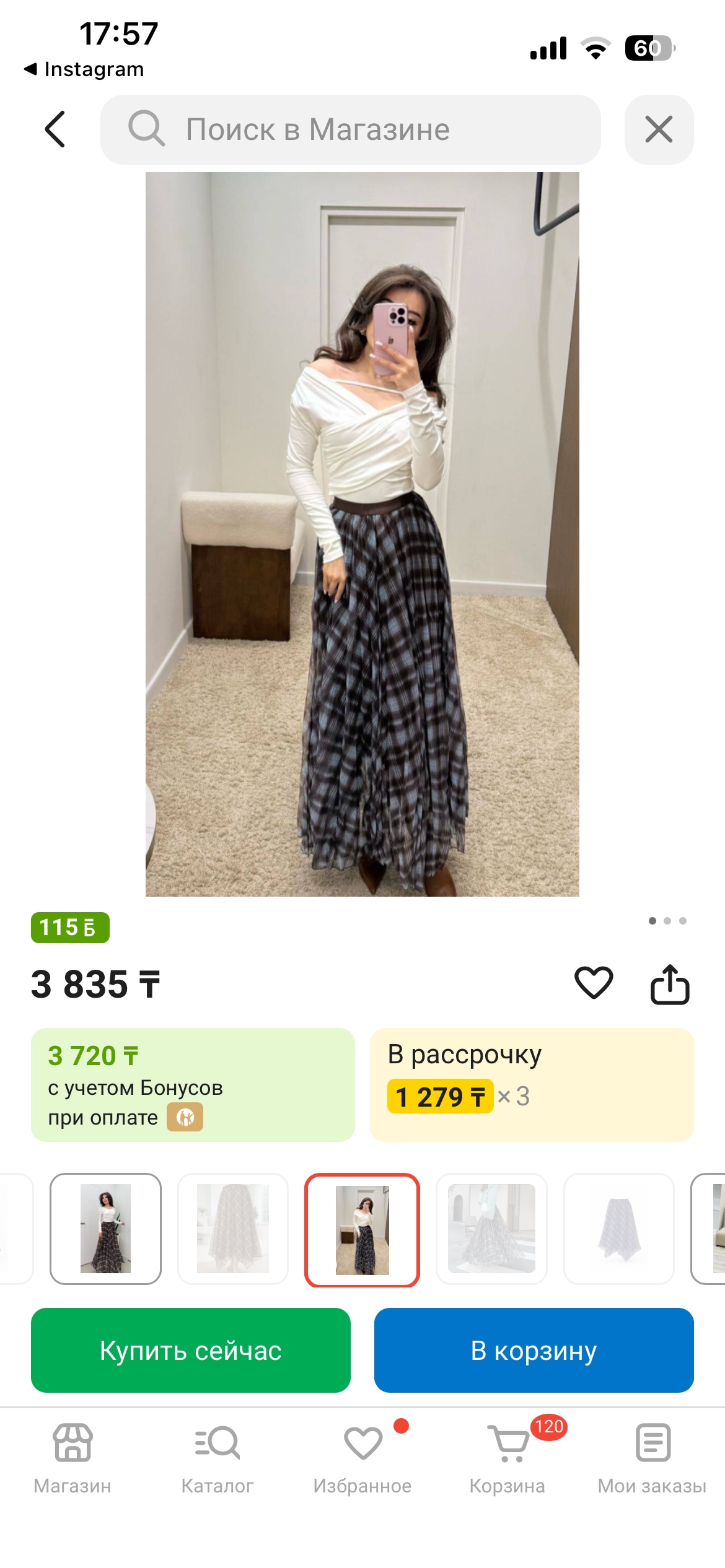Open the bonus price 3 720 ₸ card
This screenshot has height=1568, width=725.
point(193,1084)
